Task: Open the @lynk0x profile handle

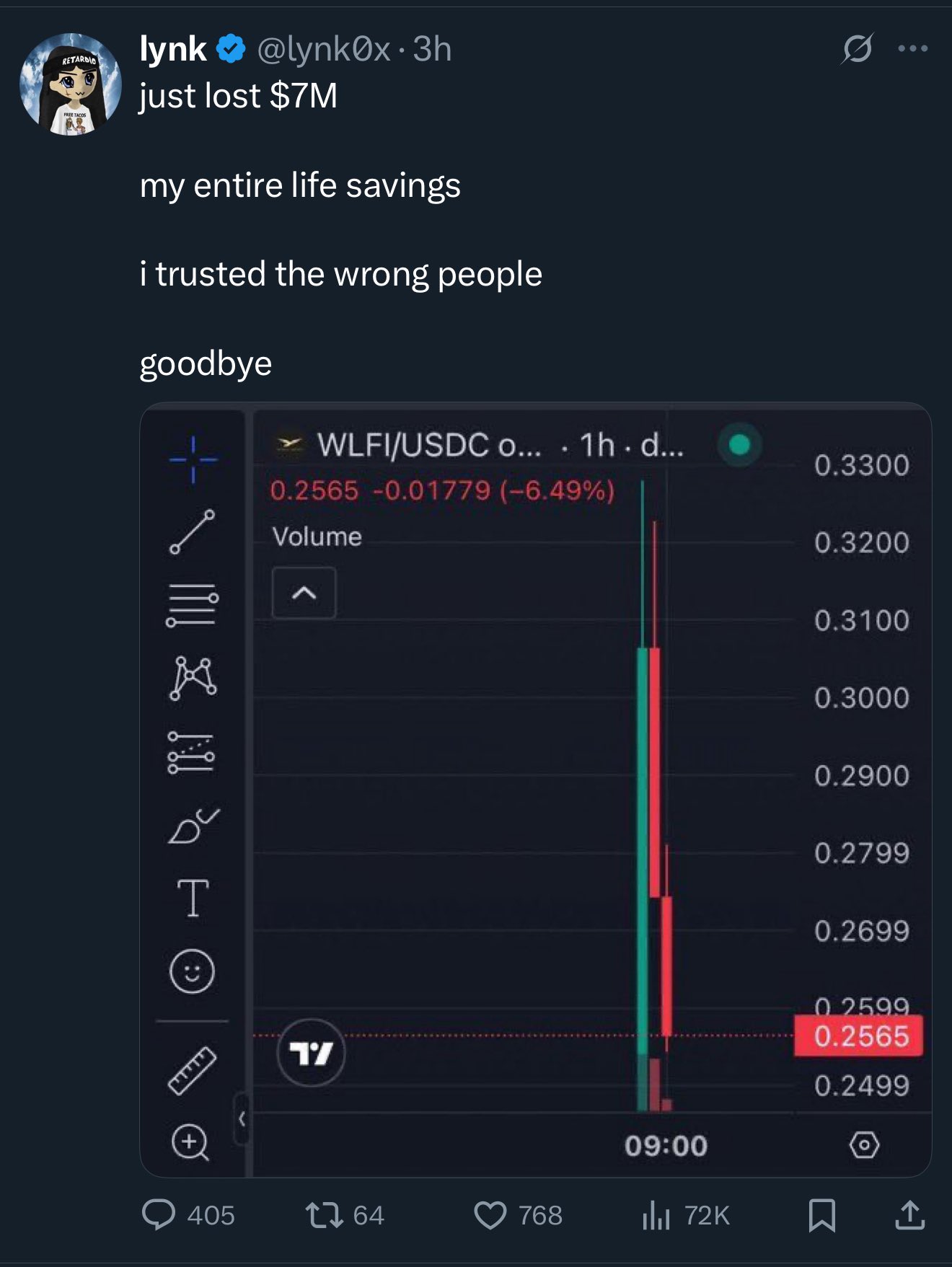Action: click(324, 49)
